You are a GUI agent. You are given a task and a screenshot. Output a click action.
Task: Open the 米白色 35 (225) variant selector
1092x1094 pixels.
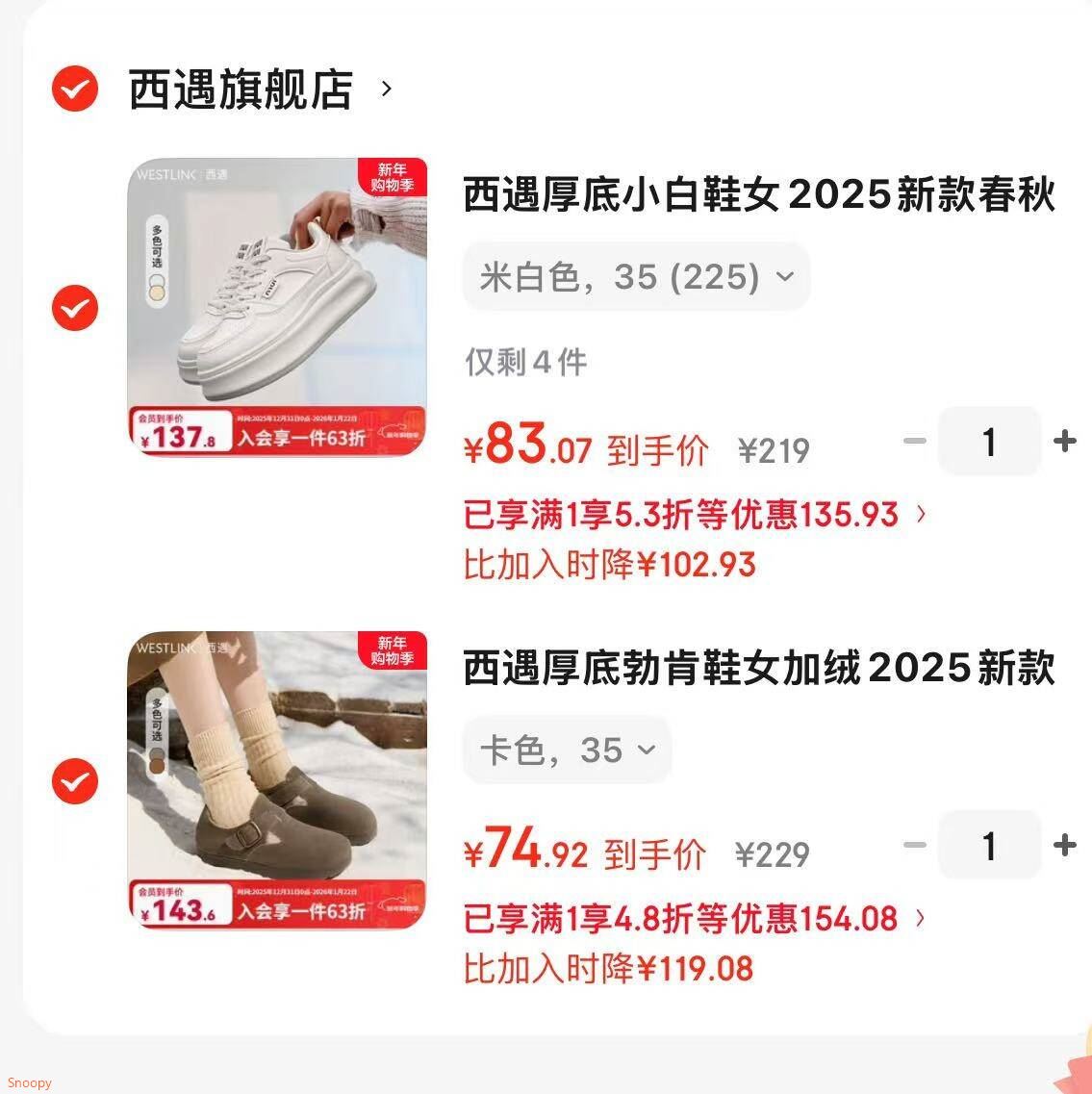click(635, 277)
